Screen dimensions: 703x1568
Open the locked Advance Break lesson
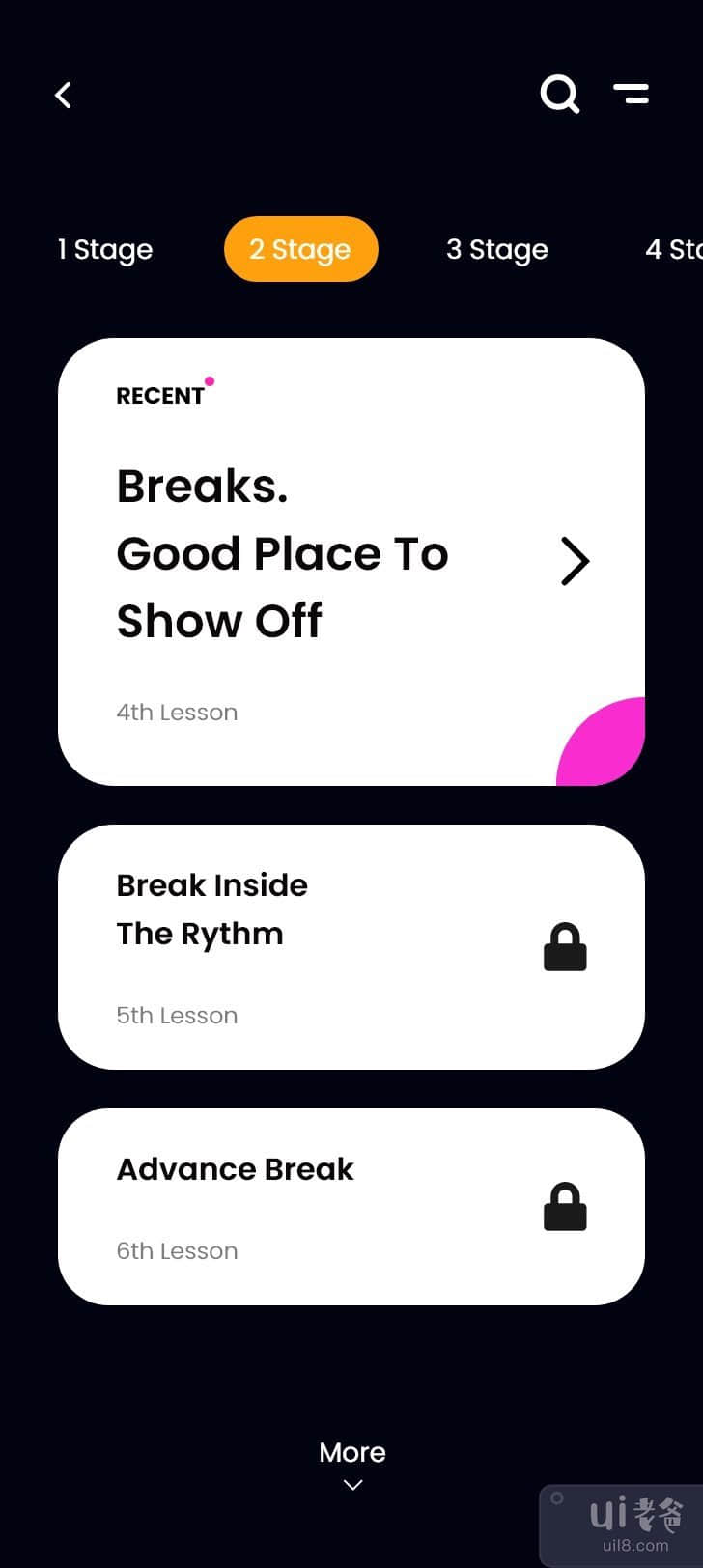coord(351,1206)
